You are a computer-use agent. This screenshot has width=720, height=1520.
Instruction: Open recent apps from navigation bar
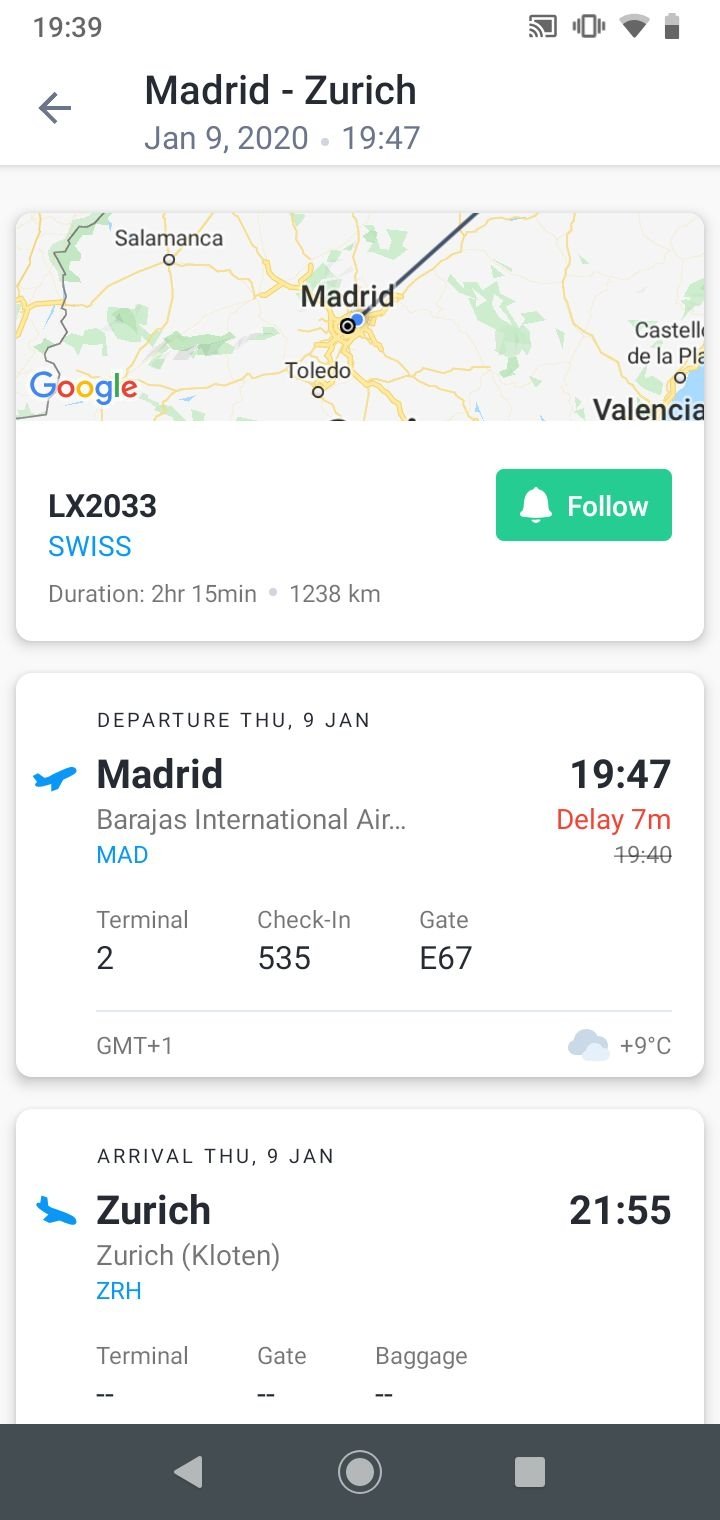click(x=530, y=1472)
